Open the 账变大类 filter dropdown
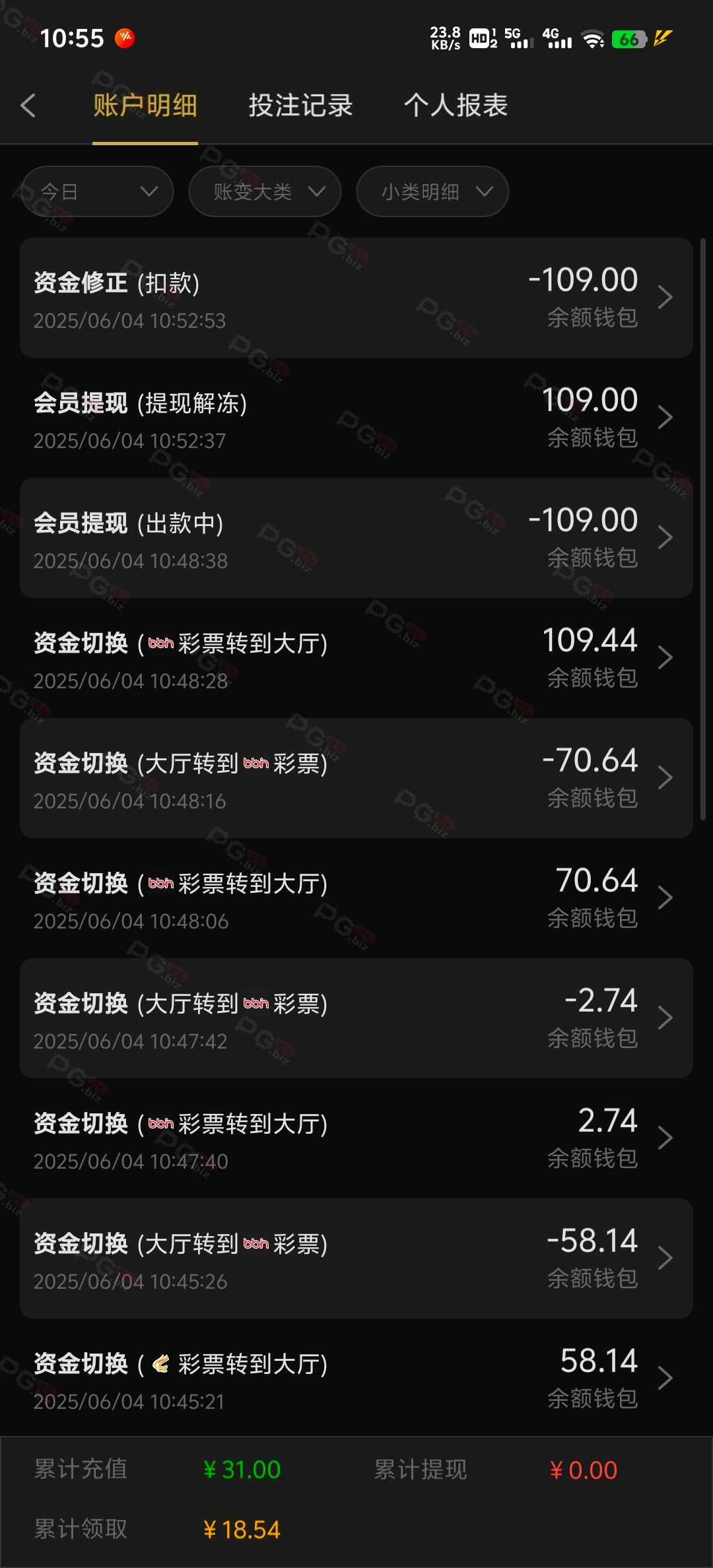The image size is (713, 1568). pos(265,191)
